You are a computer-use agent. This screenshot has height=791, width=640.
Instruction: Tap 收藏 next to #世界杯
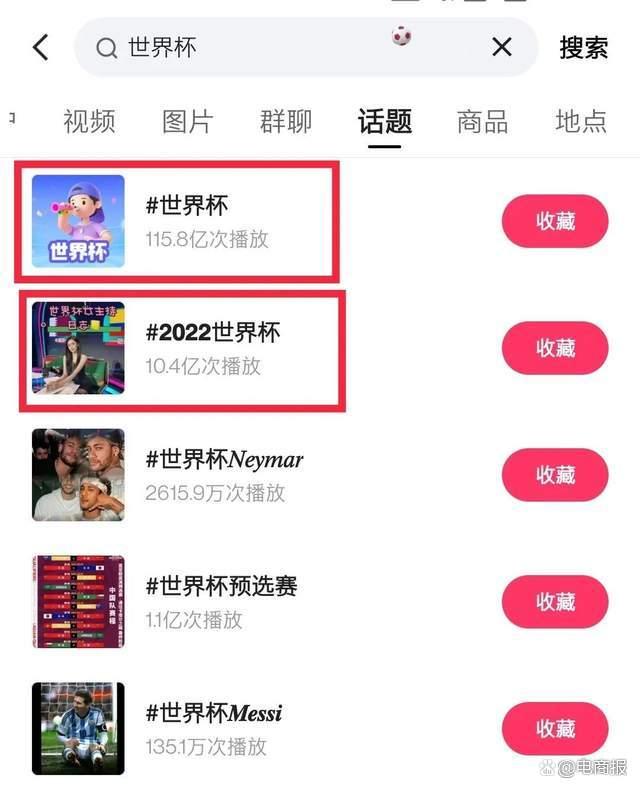[555, 221]
